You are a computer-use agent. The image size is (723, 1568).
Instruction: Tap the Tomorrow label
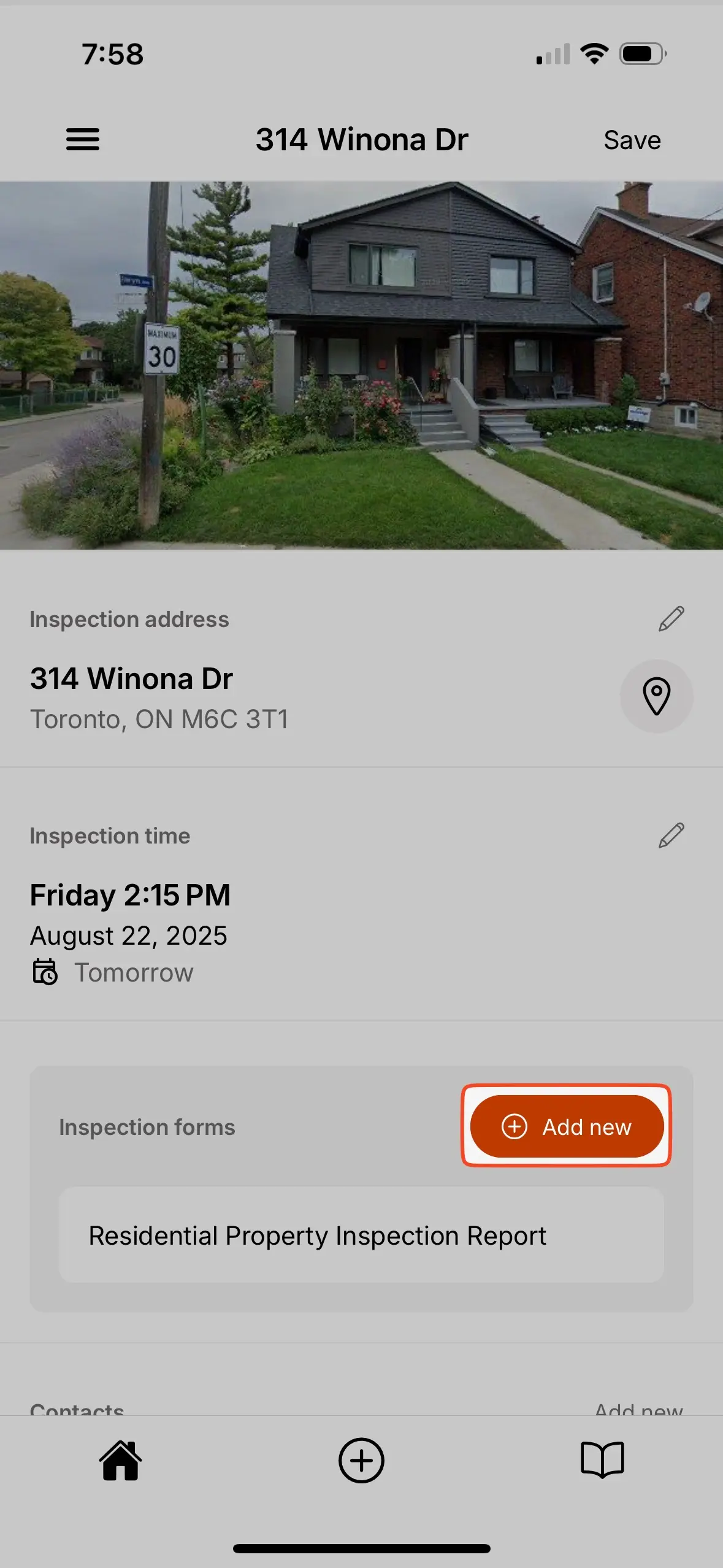[134, 972]
